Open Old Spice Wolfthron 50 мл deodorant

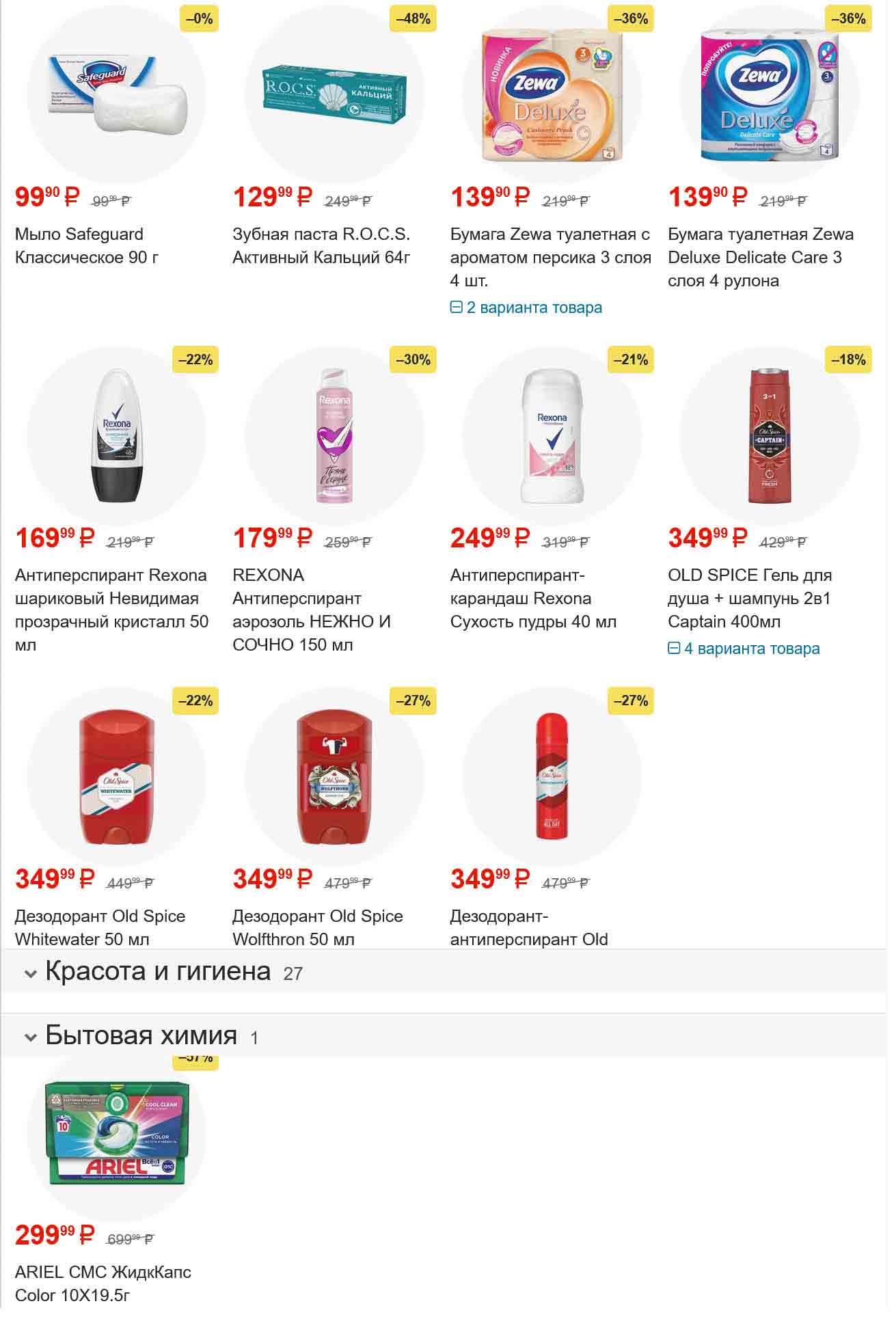click(317, 927)
